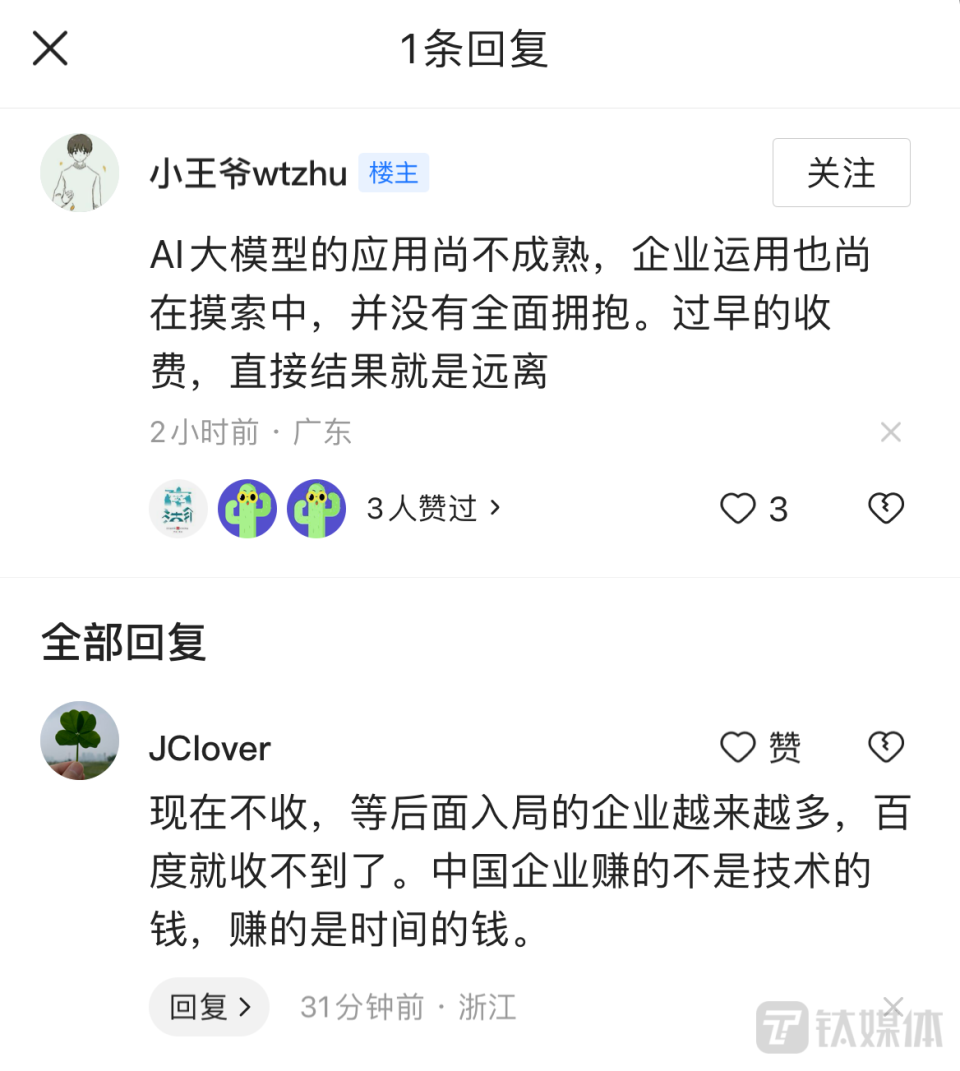Tap the broken-heart icon beside JClover's reply
Screen dimensions: 960x1071
(885, 746)
